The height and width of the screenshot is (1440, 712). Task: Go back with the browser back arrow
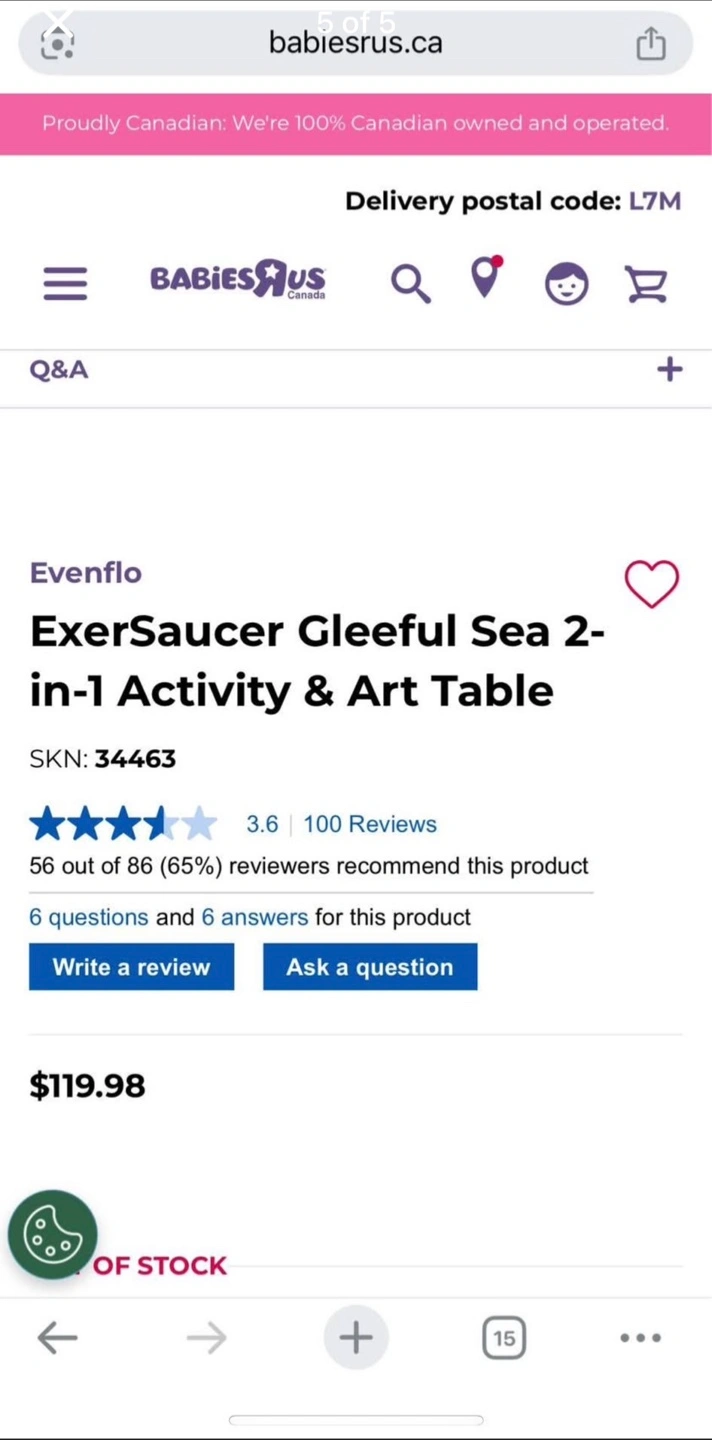click(x=57, y=1337)
